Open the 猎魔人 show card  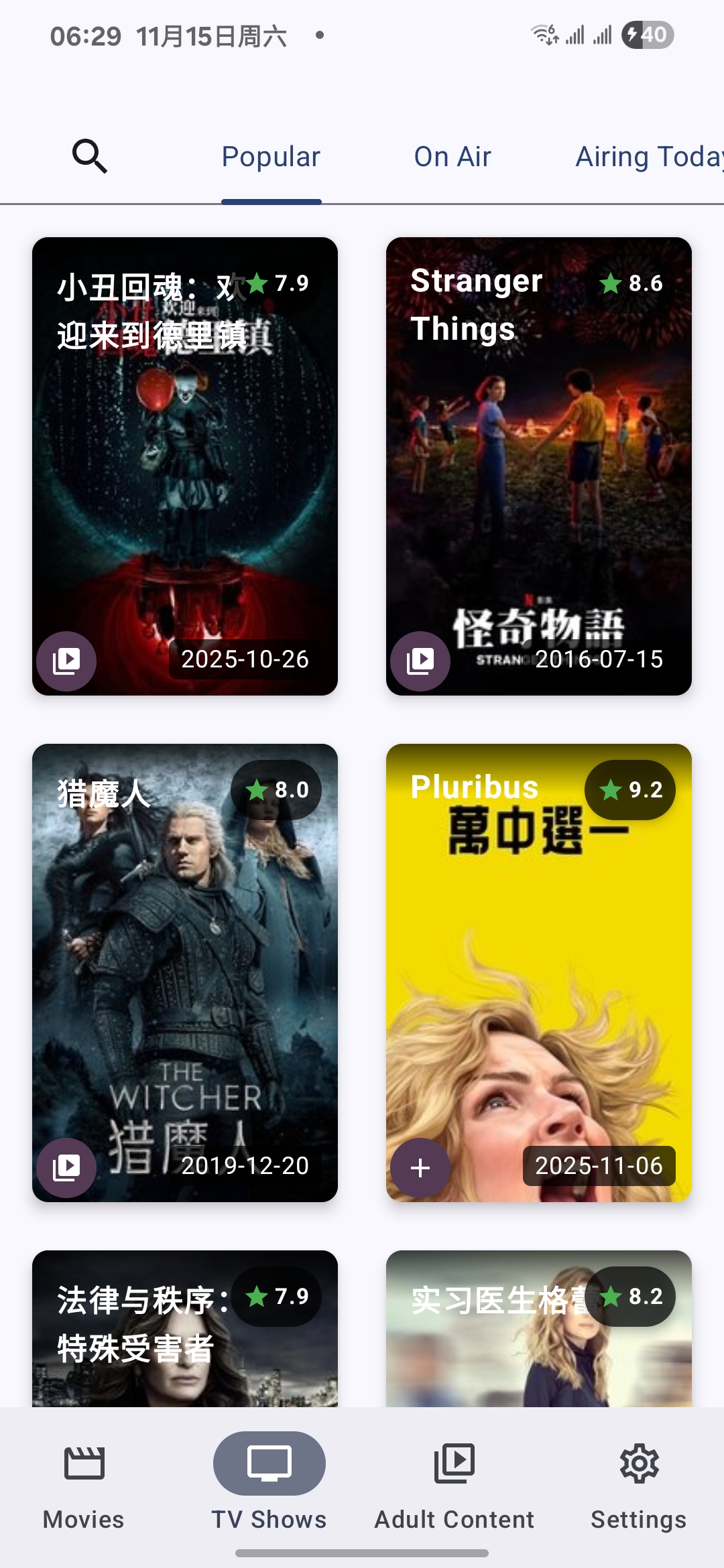point(184,972)
